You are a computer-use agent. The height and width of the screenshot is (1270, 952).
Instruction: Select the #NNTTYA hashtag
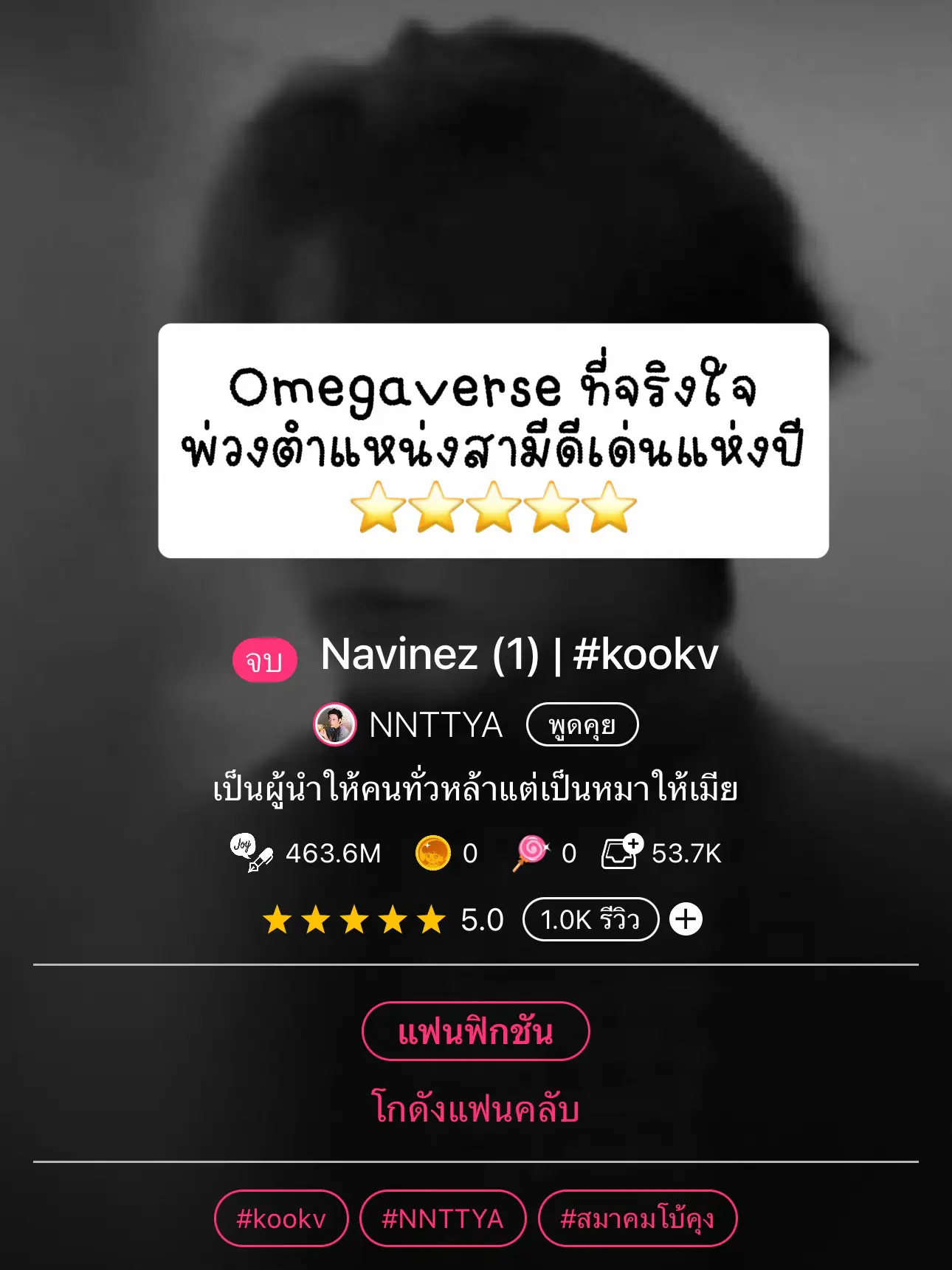443,1219
